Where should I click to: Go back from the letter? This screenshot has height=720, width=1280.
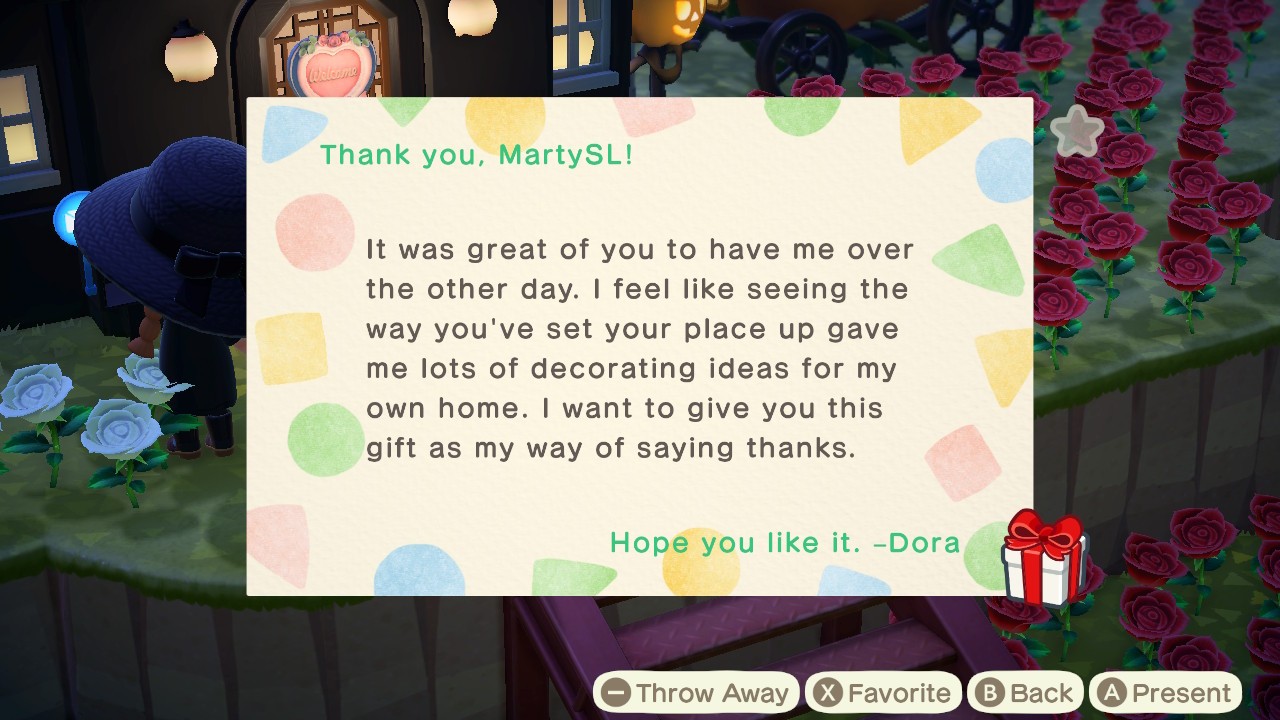click(x=1025, y=693)
